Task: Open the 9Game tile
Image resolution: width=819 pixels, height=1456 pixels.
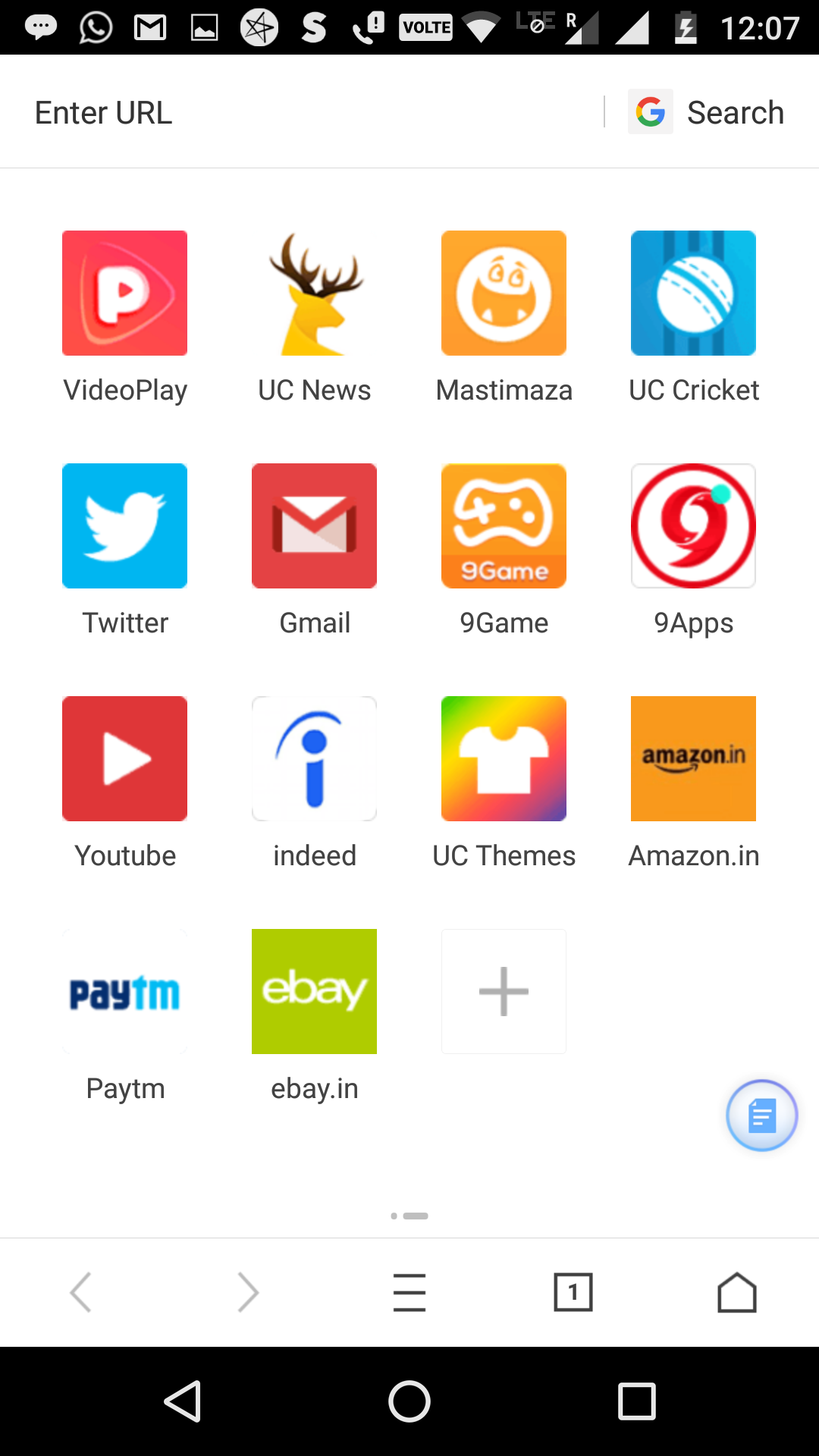Action: (504, 526)
